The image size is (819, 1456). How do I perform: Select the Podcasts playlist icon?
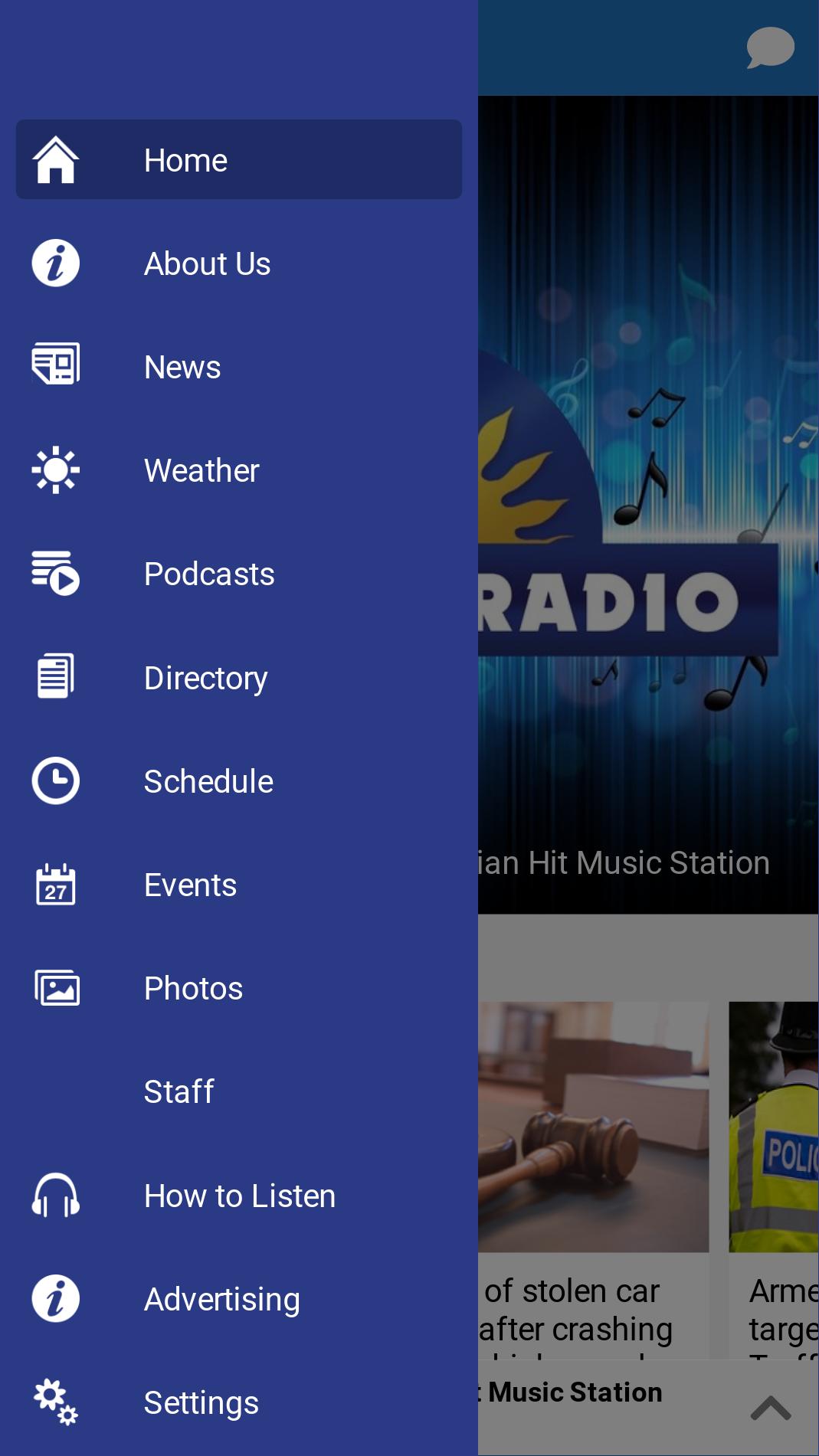55,574
